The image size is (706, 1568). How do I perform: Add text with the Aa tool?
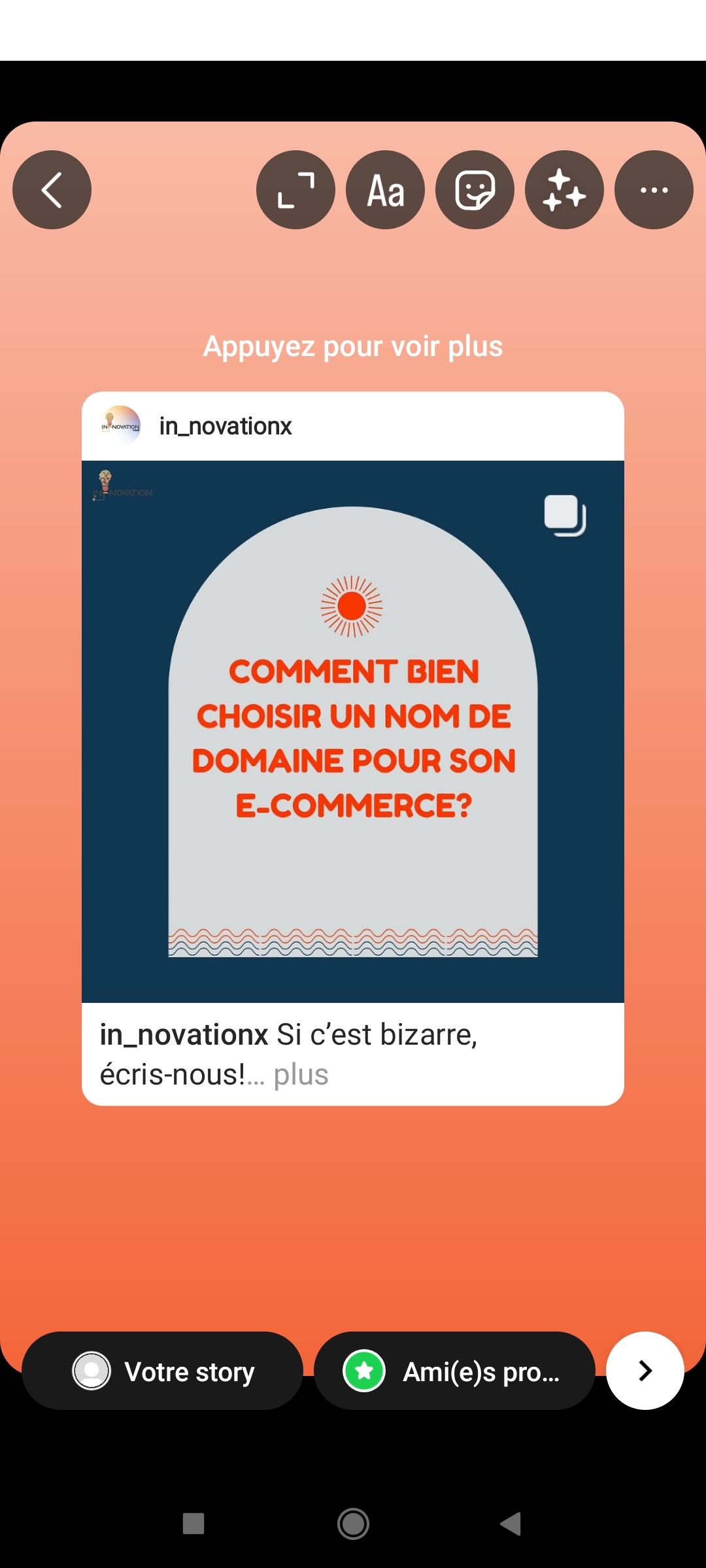[385, 190]
